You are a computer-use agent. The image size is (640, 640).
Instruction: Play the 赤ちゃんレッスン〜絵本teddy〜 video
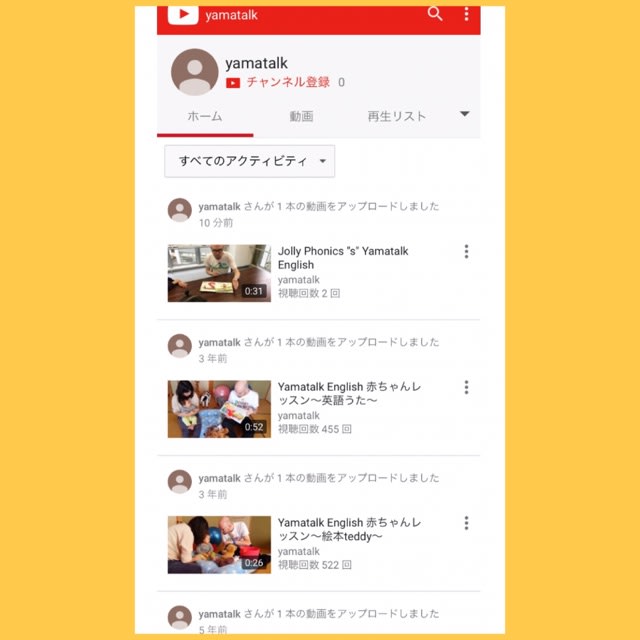[219, 544]
